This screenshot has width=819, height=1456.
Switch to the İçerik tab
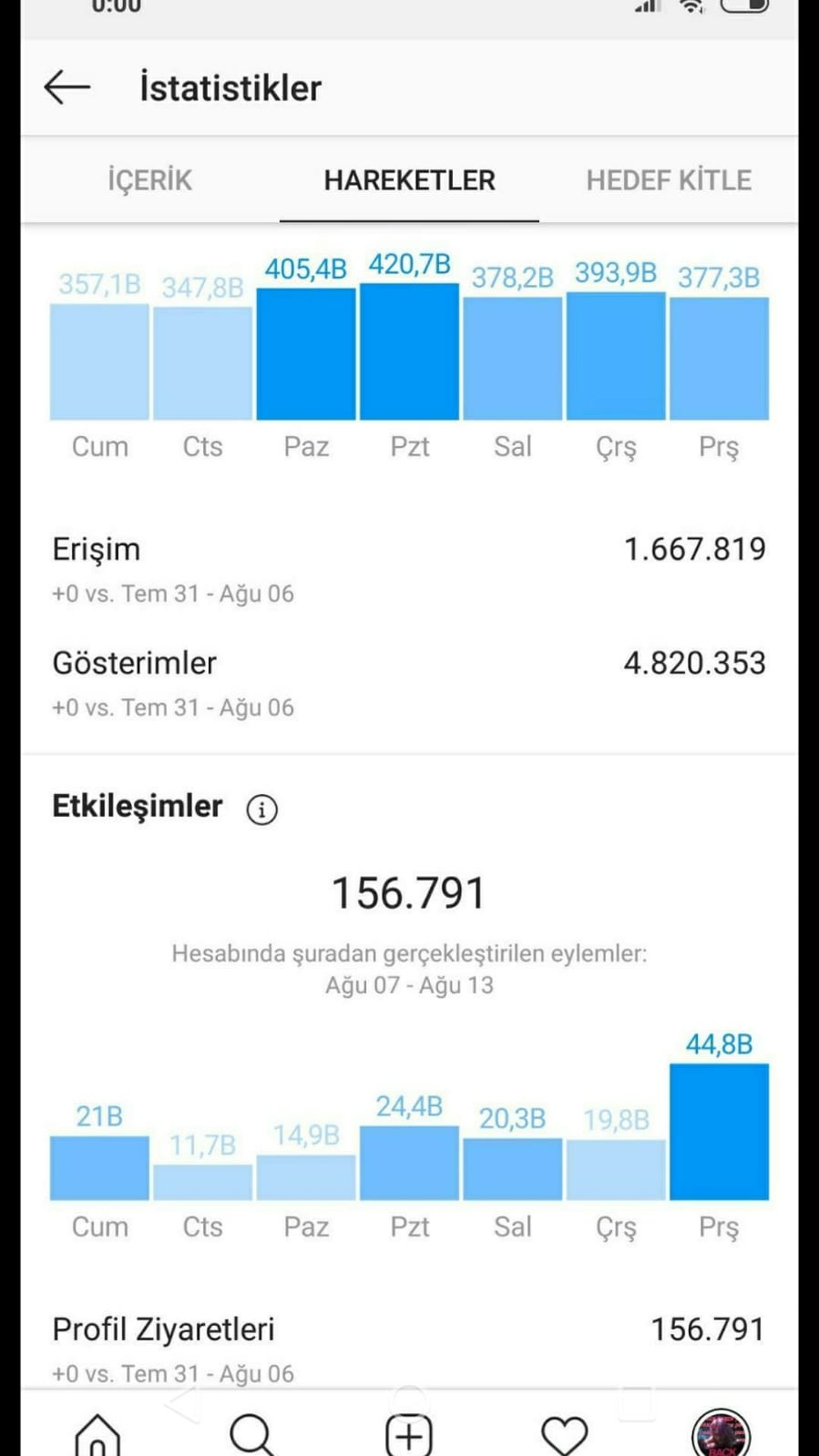click(150, 180)
